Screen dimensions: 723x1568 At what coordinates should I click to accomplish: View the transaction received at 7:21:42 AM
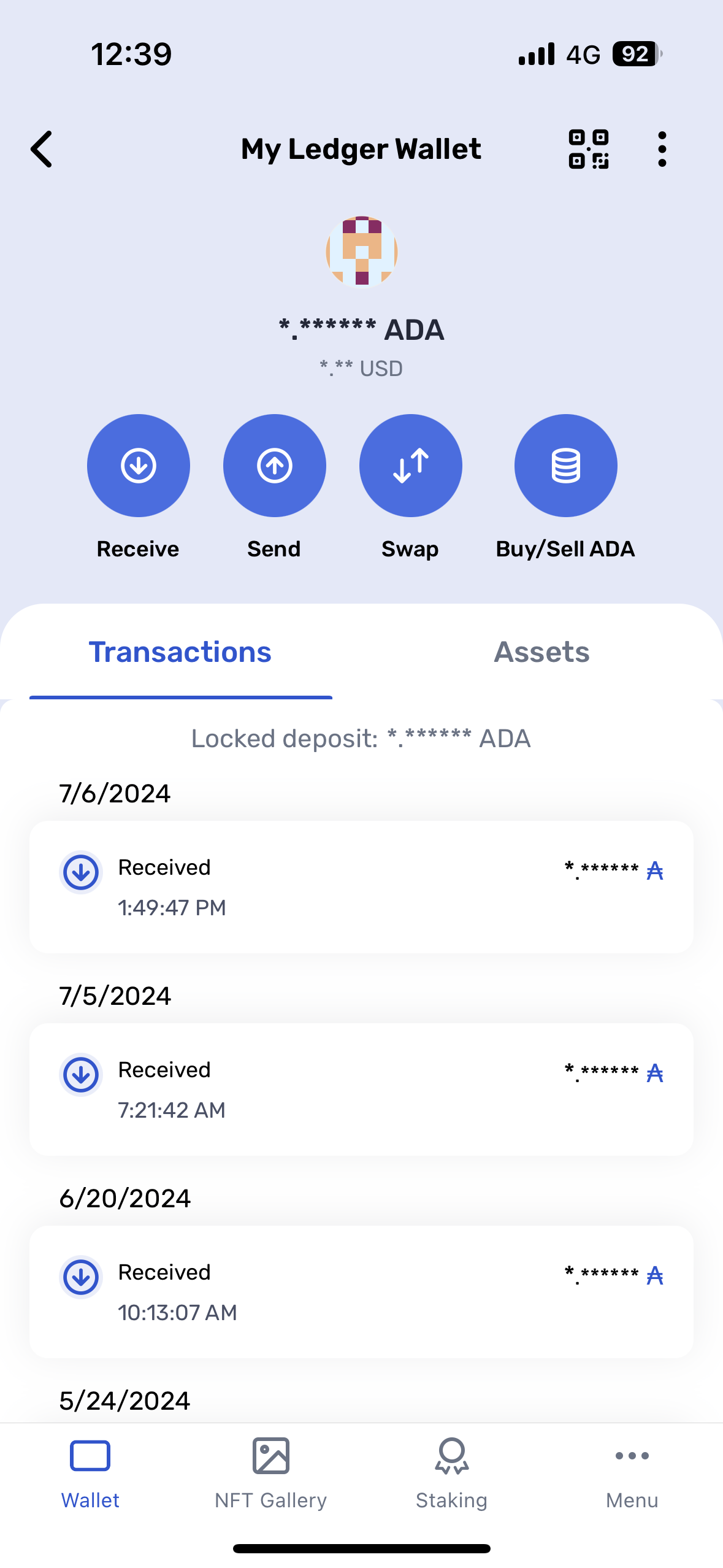[x=361, y=1089]
